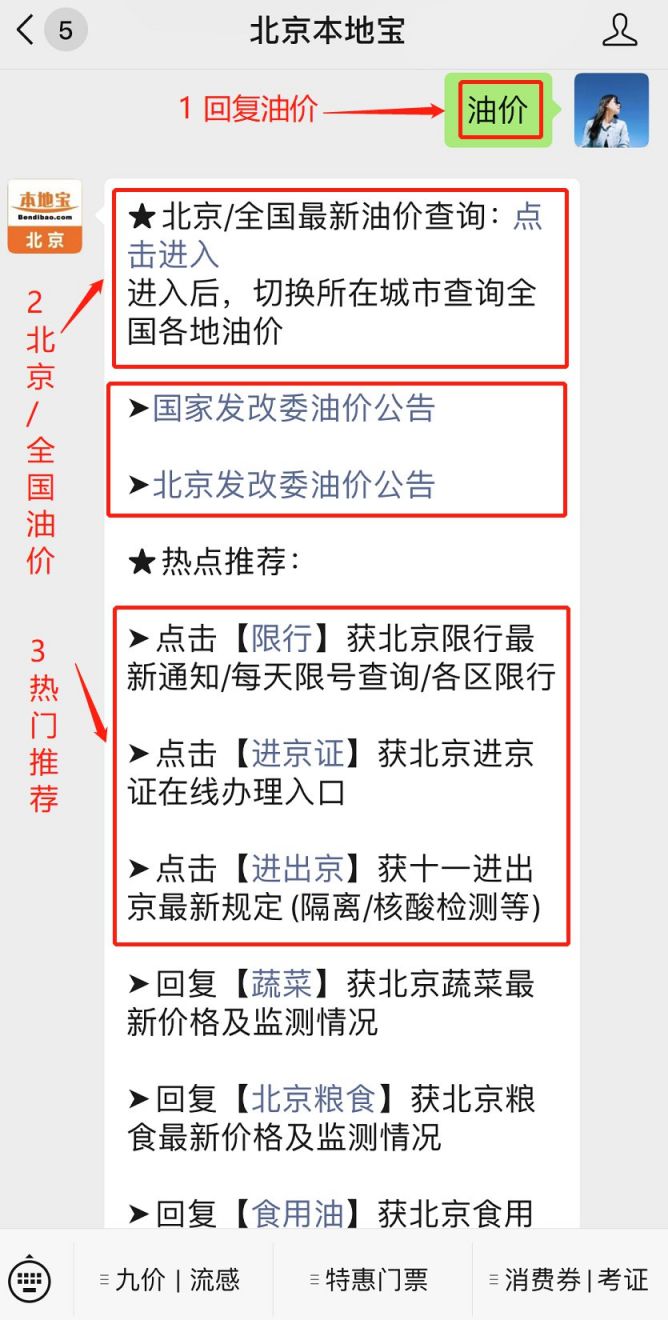
Task: Open the 本地宝 北京 sender avatar
Action: (45, 216)
